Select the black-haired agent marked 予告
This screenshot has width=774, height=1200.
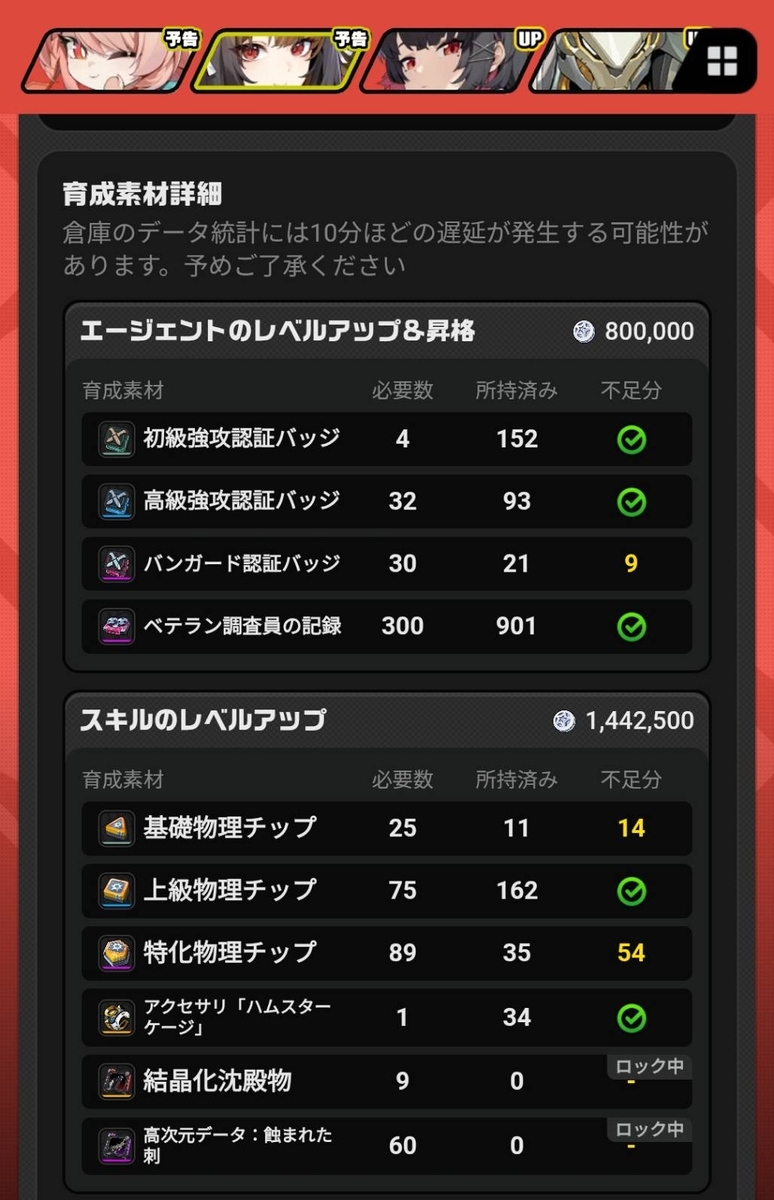click(x=280, y=60)
